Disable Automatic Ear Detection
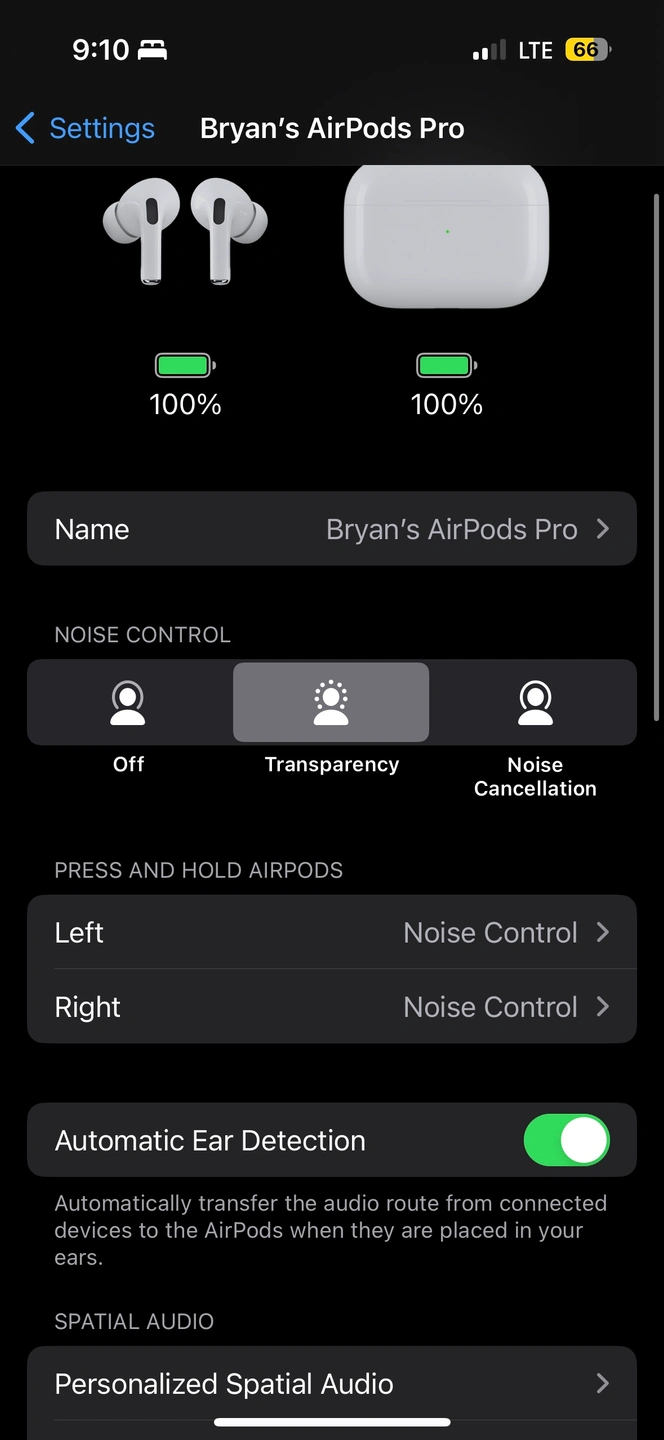 tap(566, 1140)
